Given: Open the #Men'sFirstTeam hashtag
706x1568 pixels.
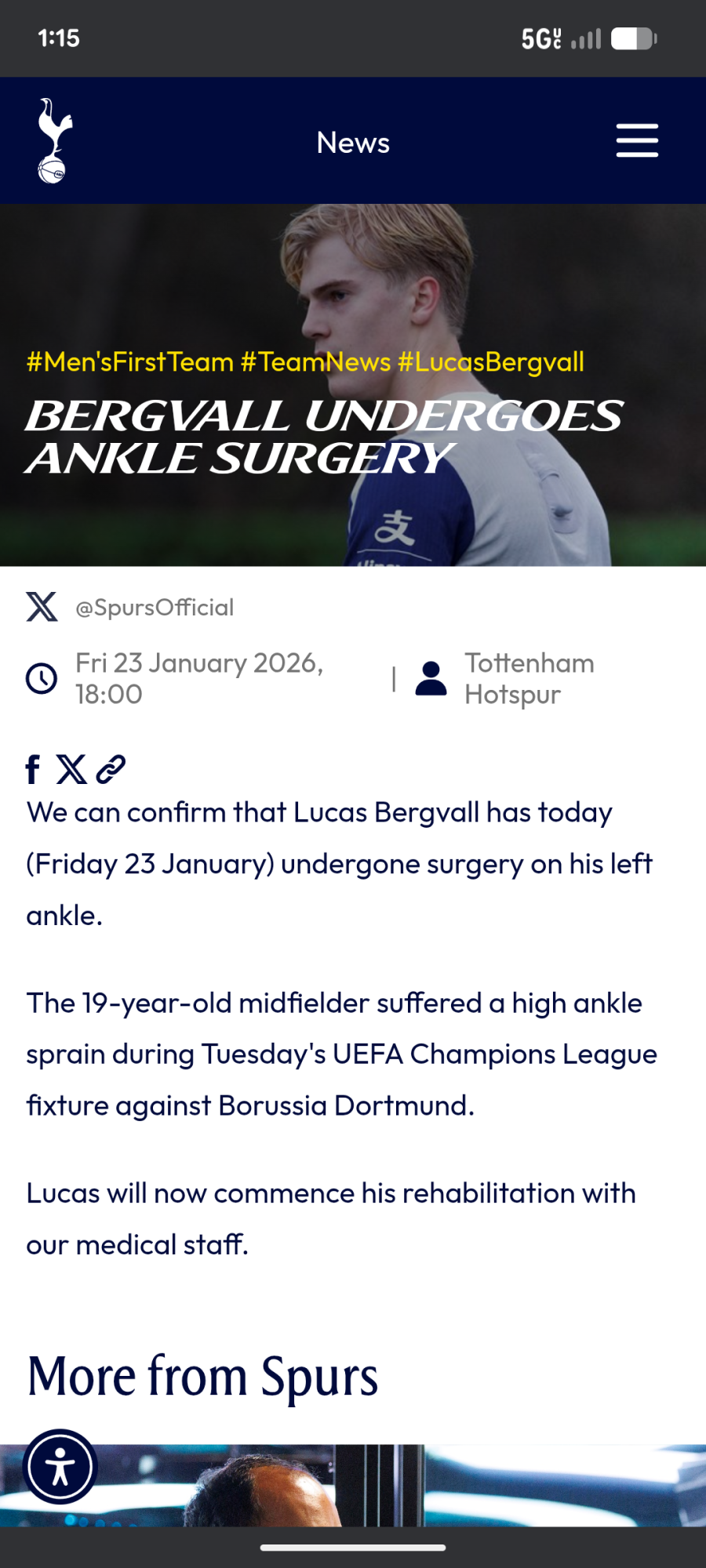Looking at the screenshot, I should 130,362.
